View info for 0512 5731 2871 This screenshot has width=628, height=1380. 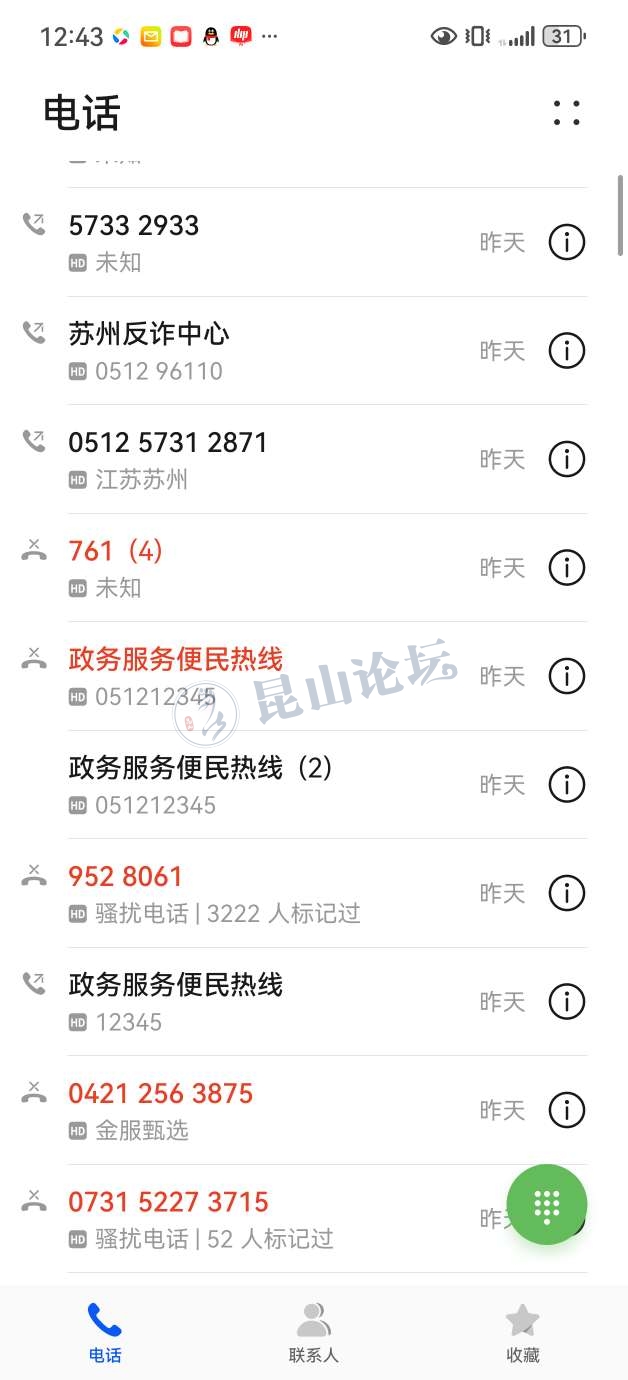566,459
